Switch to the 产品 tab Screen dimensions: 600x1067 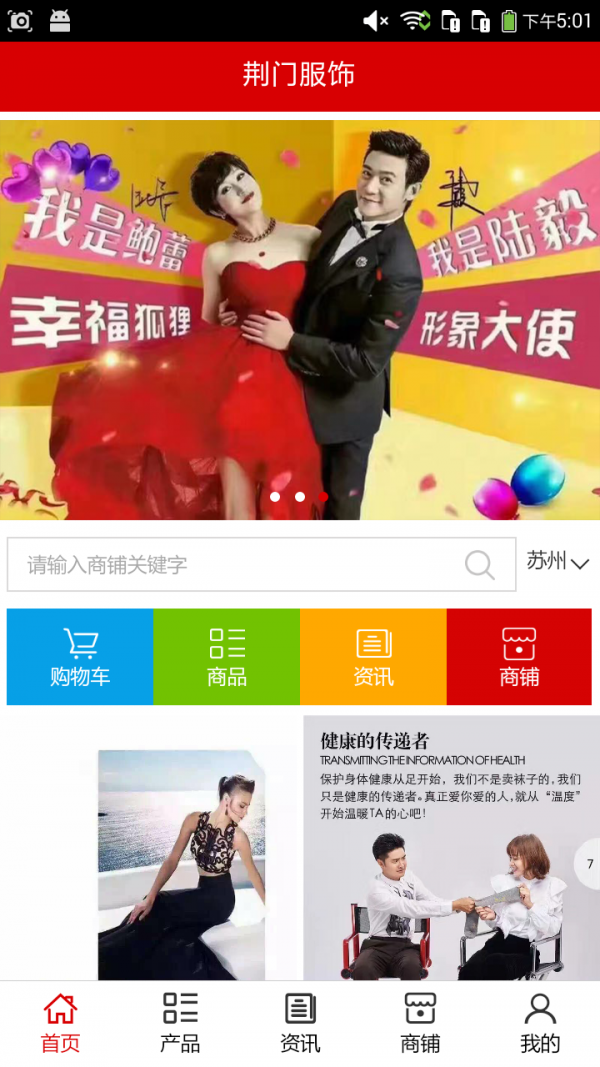[180, 1023]
